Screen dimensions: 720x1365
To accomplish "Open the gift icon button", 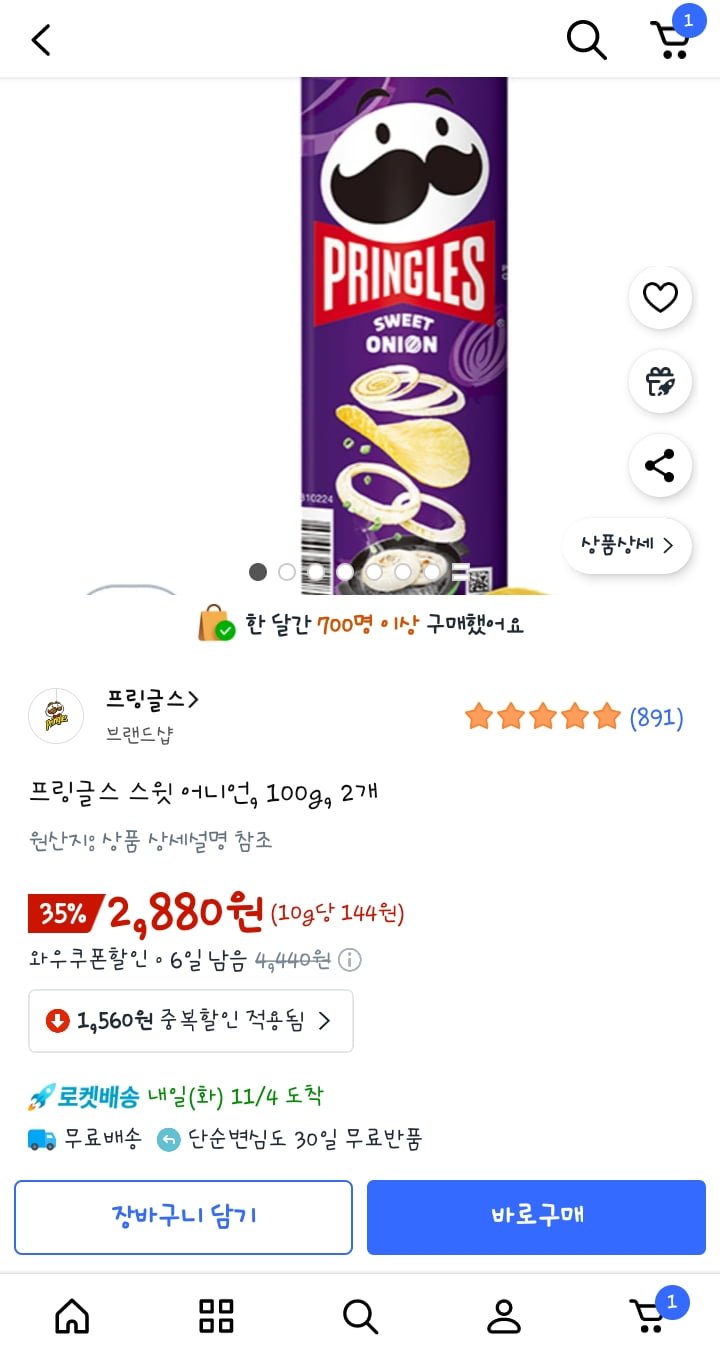I will (x=660, y=381).
